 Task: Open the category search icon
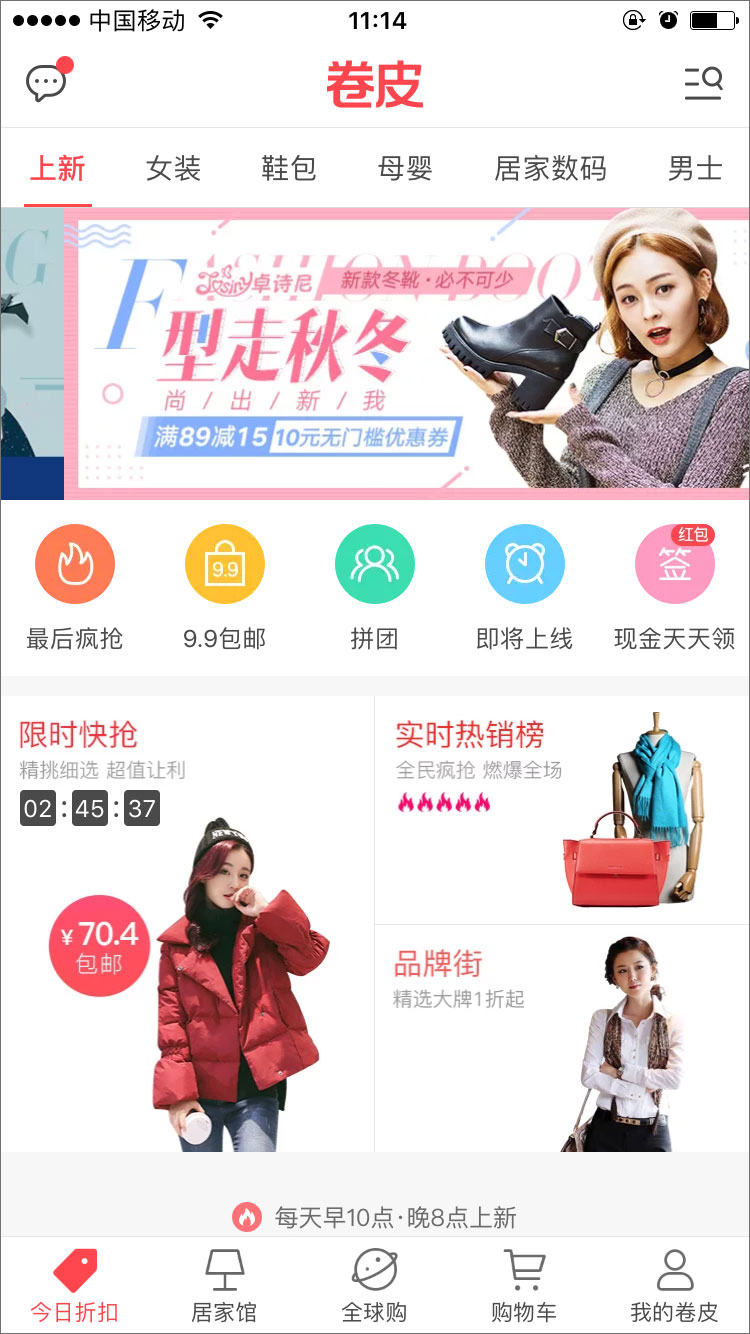click(x=703, y=83)
